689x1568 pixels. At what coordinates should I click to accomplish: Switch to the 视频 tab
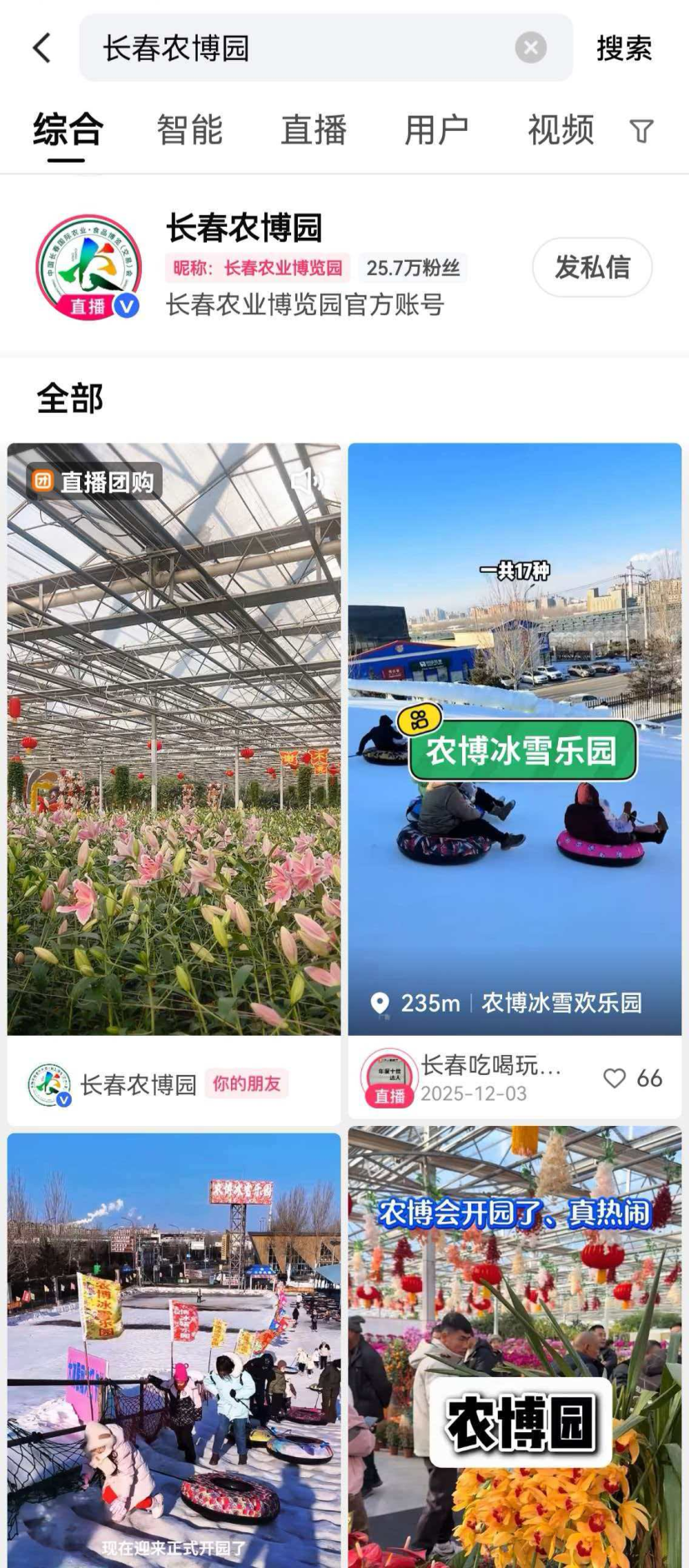point(561,130)
